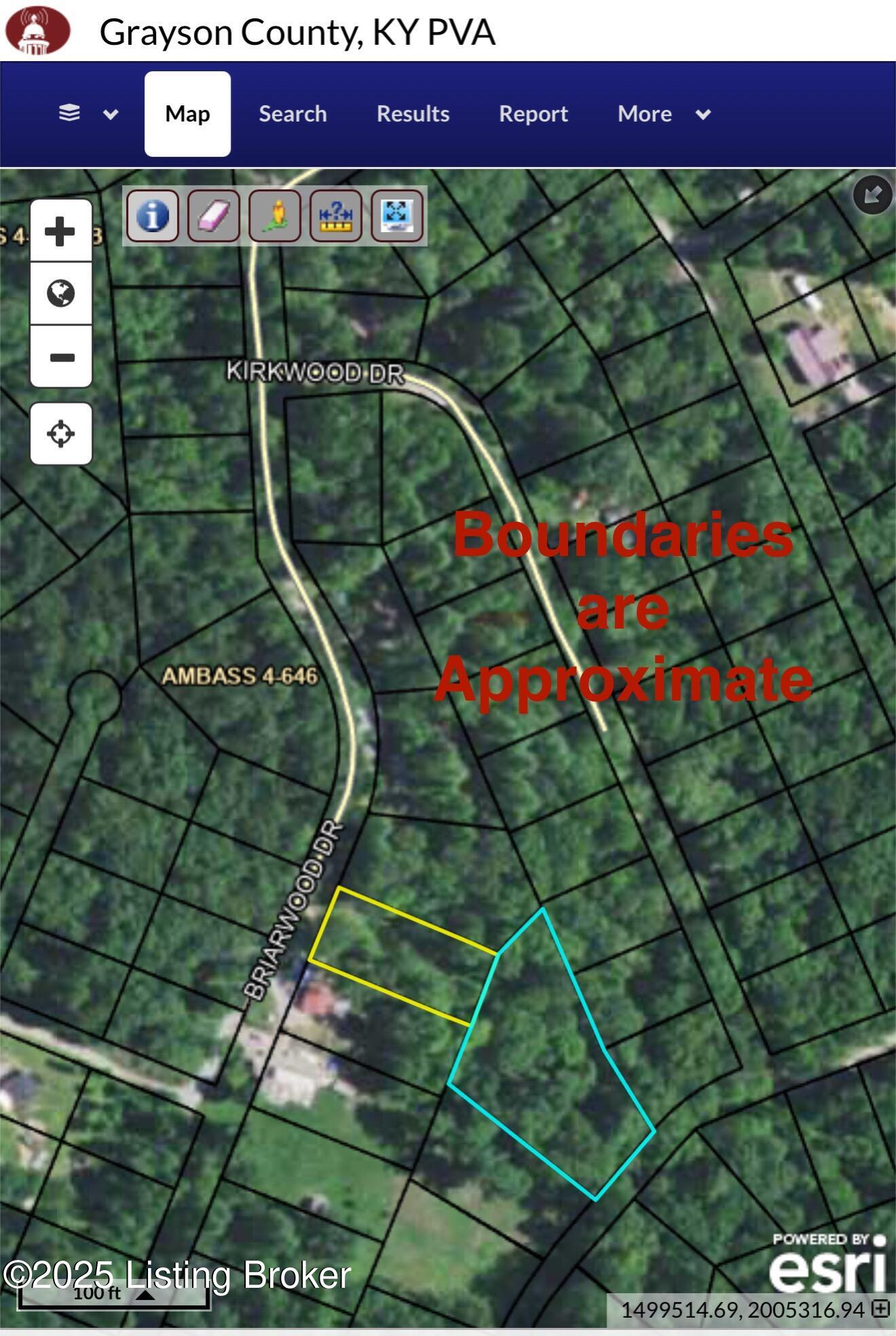This screenshot has height=1336, width=896.
Task: Clear map selections with the eraser tool
Action: click(214, 216)
